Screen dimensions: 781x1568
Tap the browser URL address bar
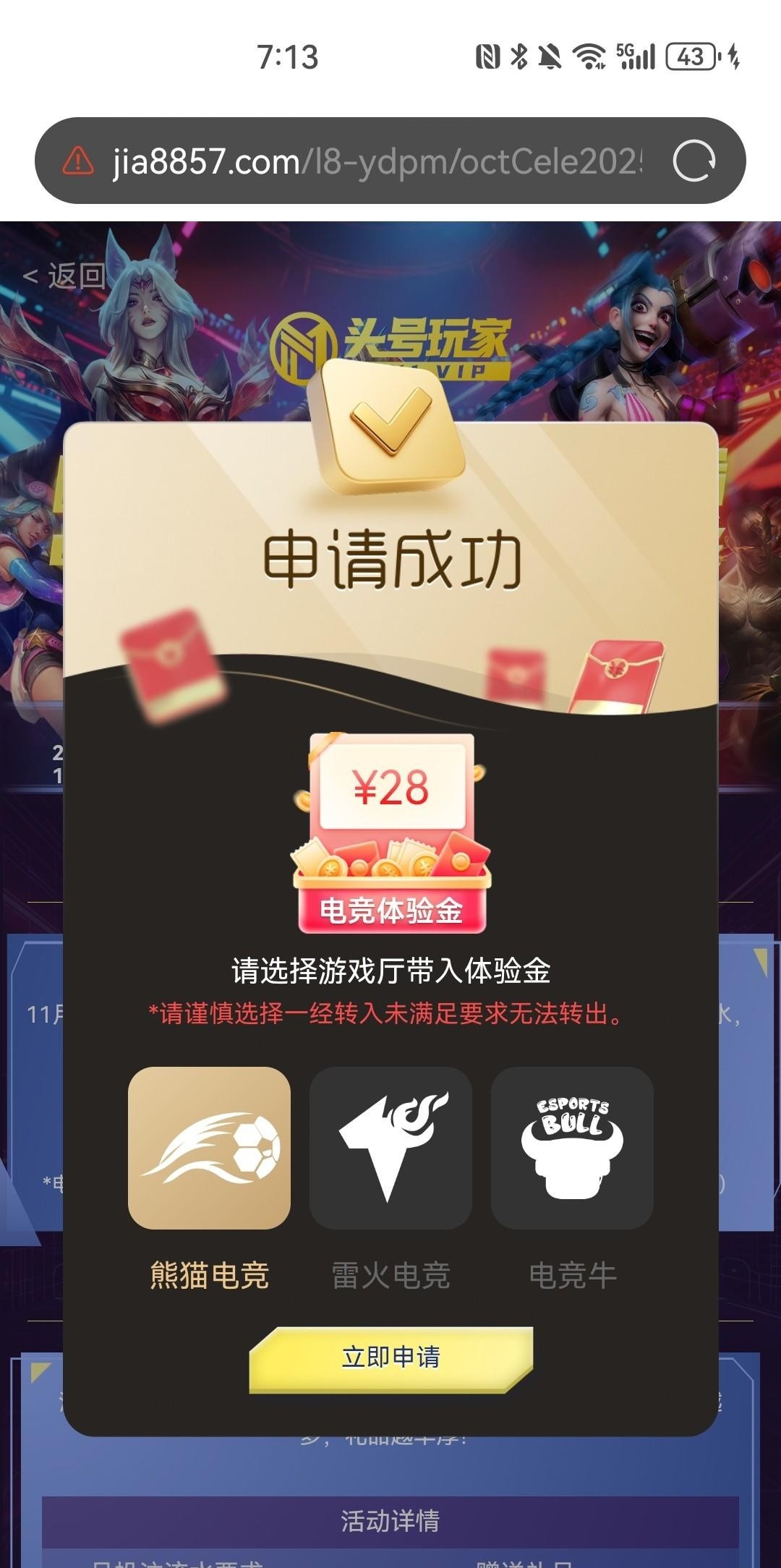tap(376, 161)
